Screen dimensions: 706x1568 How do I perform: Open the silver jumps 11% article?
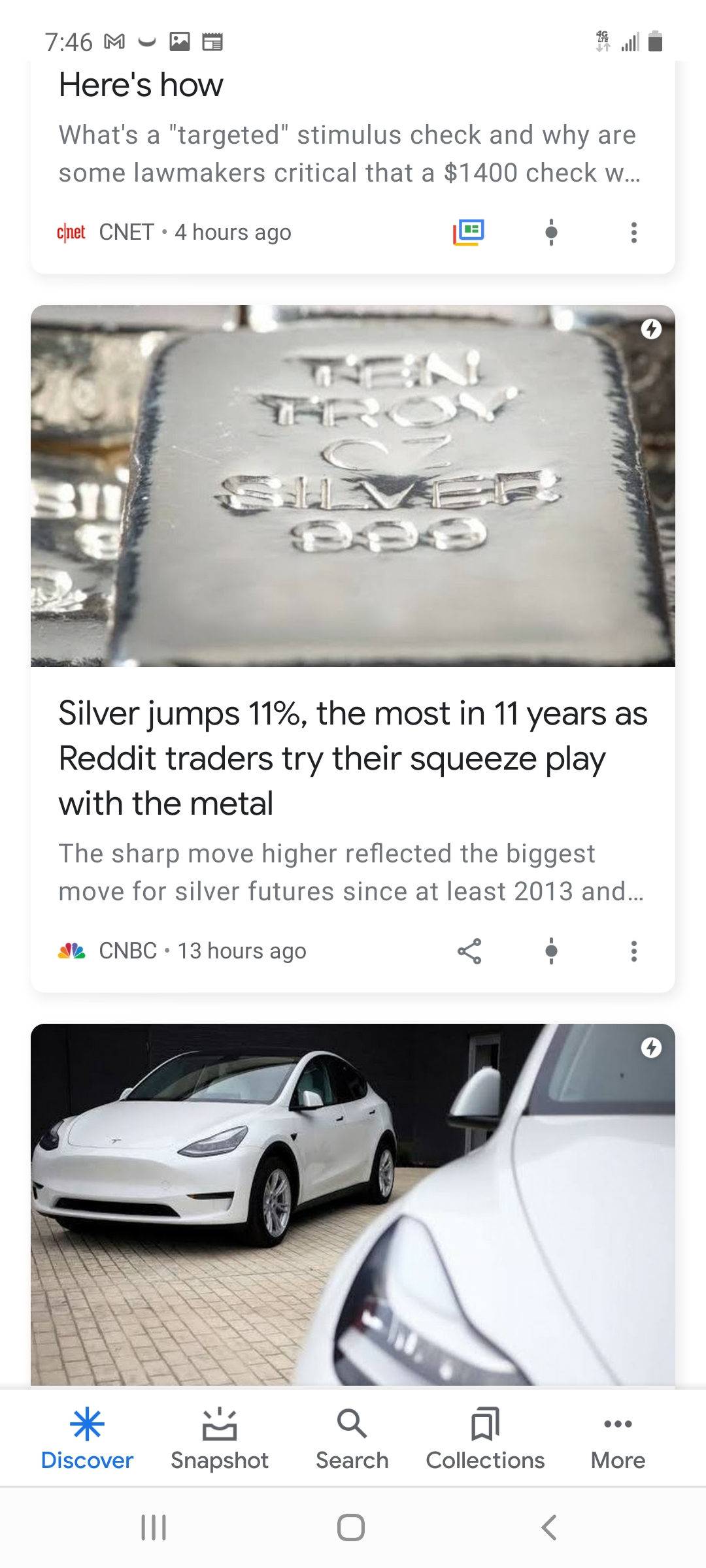click(x=352, y=758)
